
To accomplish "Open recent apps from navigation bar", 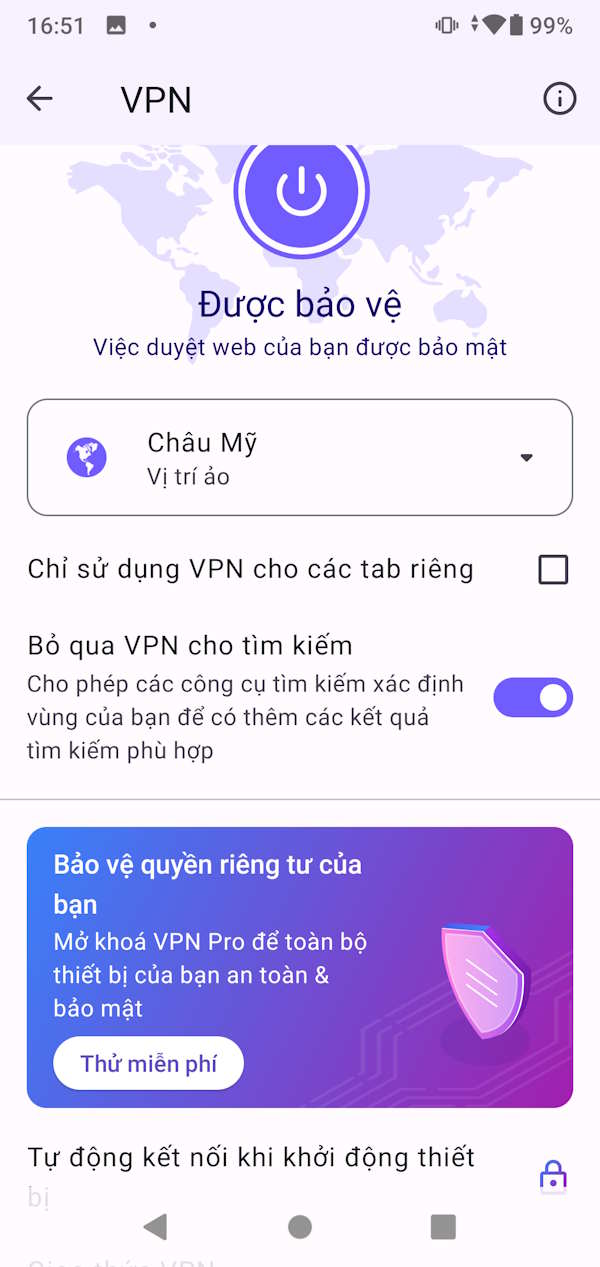I will coord(442,1227).
